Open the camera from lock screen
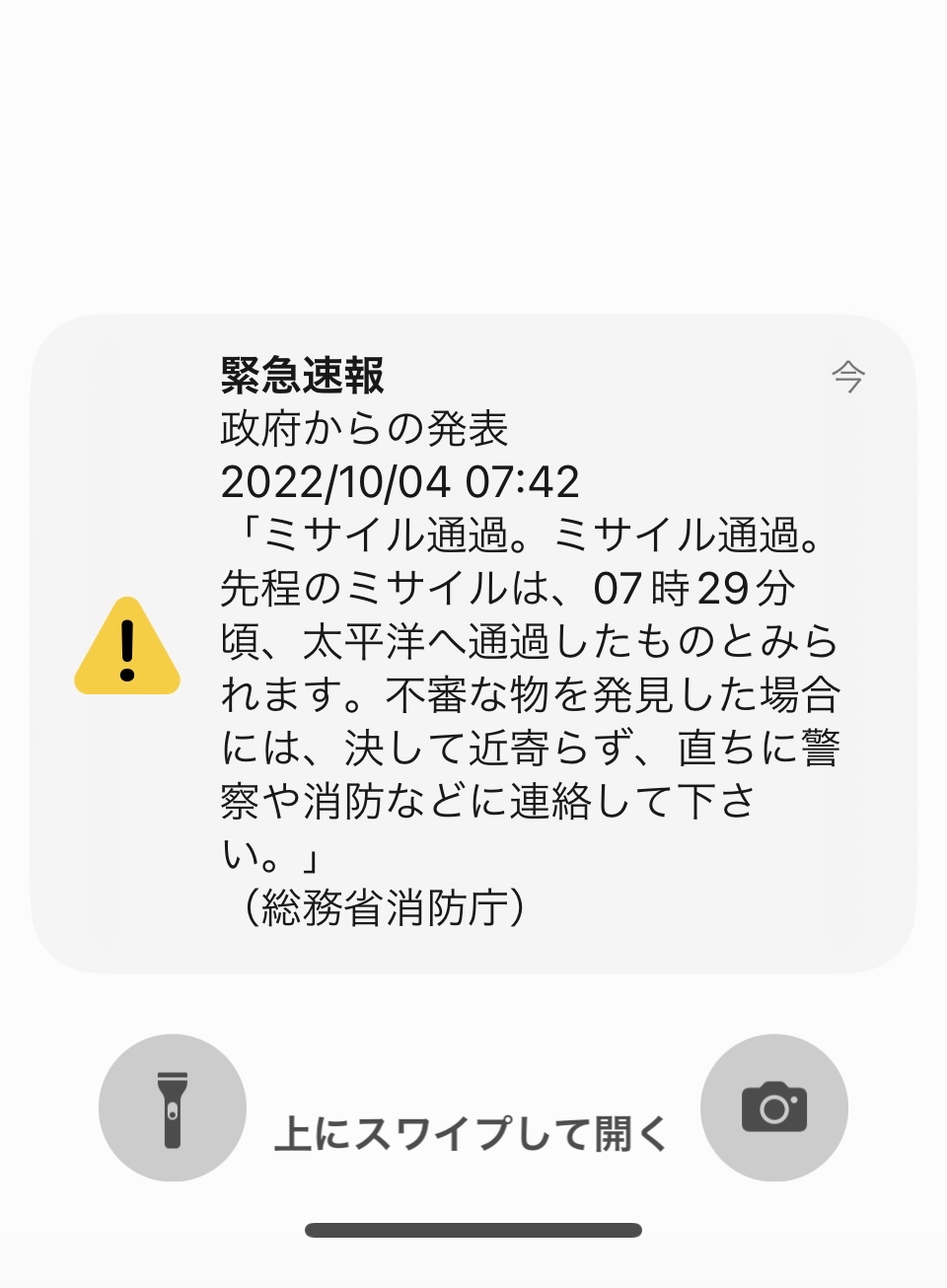The height and width of the screenshot is (1288, 947). [774, 1108]
